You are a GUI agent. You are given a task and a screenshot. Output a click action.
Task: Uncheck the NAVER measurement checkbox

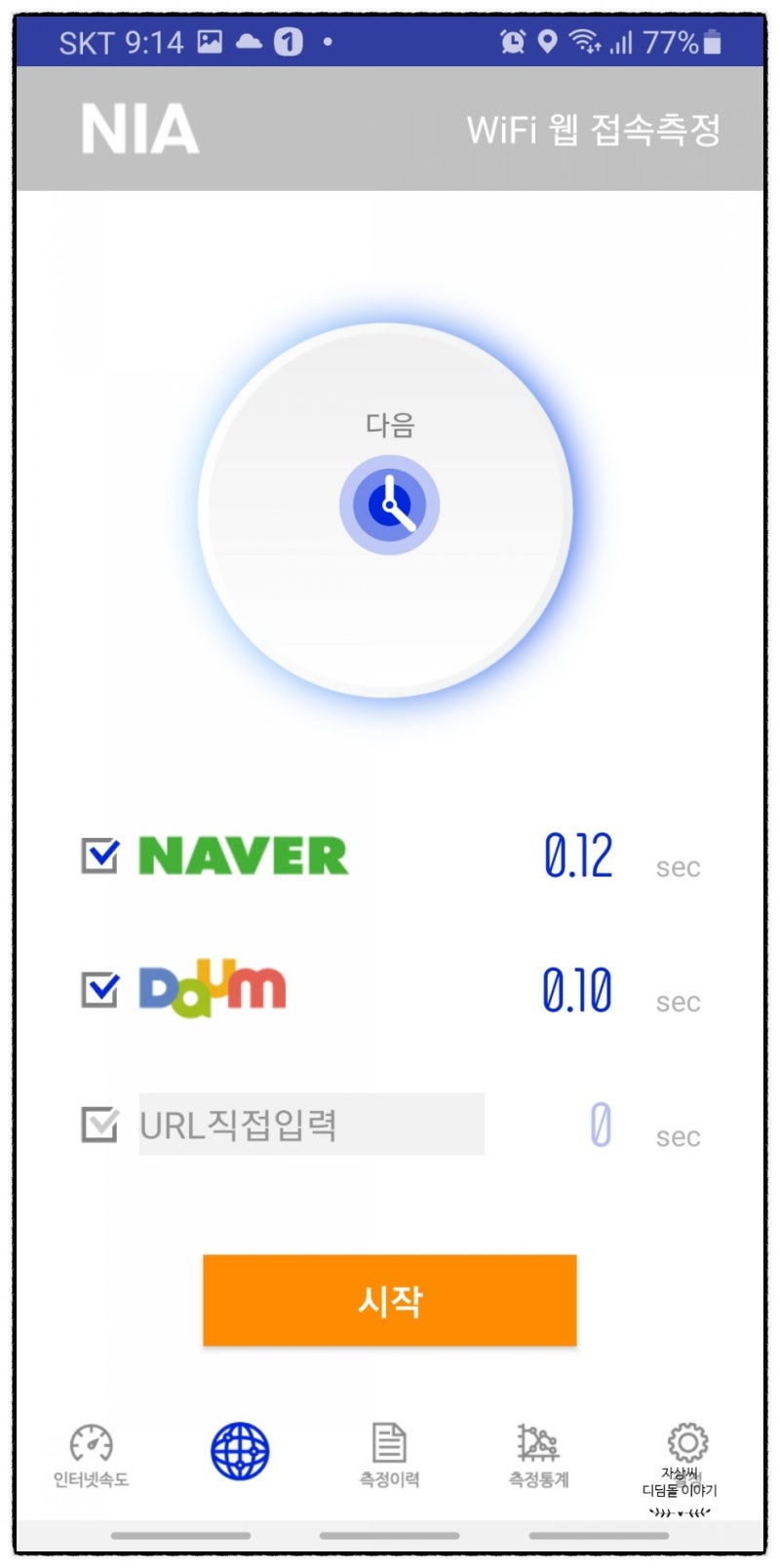98,857
